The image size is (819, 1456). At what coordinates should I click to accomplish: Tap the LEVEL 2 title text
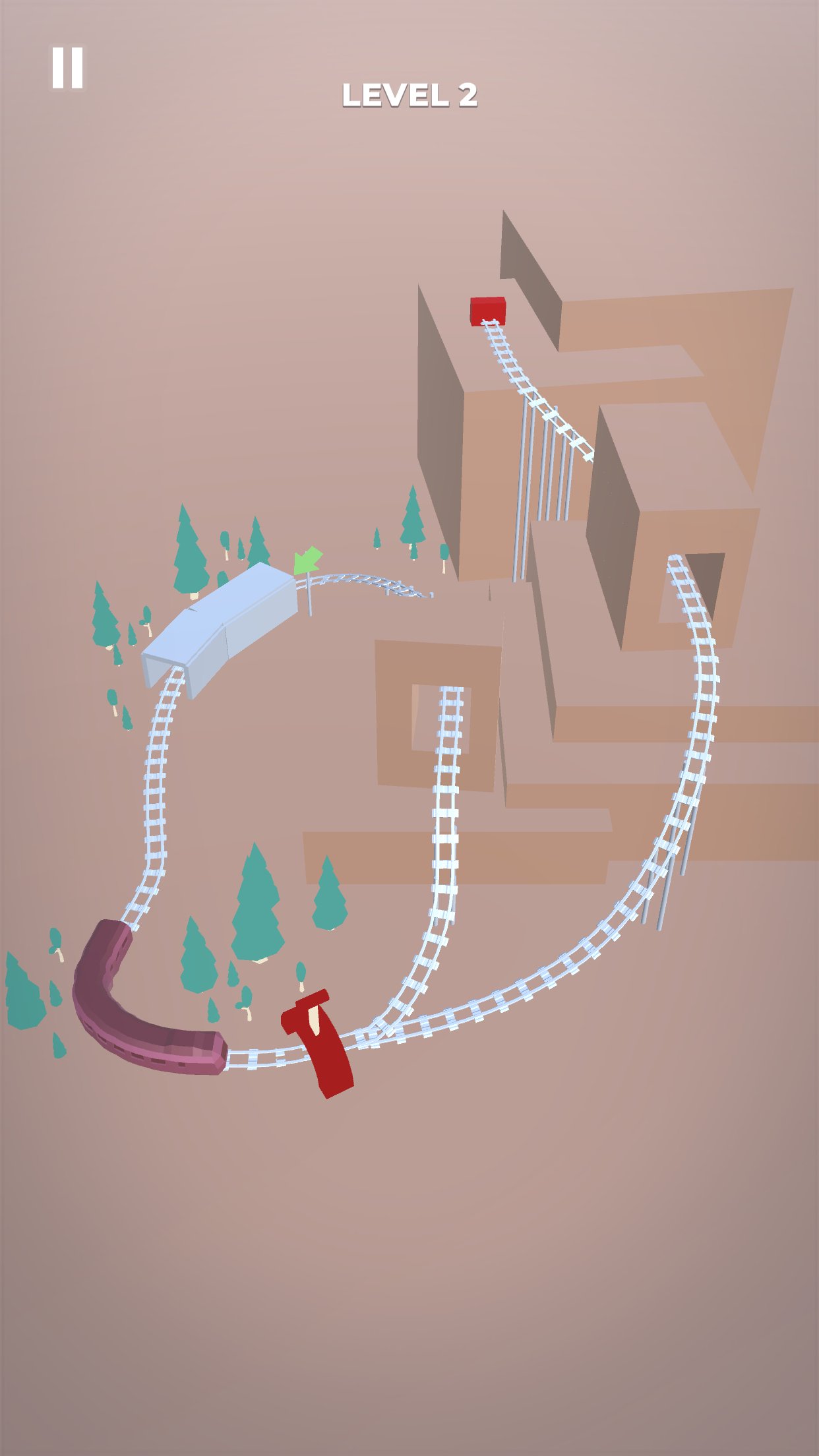tap(410, 96)
